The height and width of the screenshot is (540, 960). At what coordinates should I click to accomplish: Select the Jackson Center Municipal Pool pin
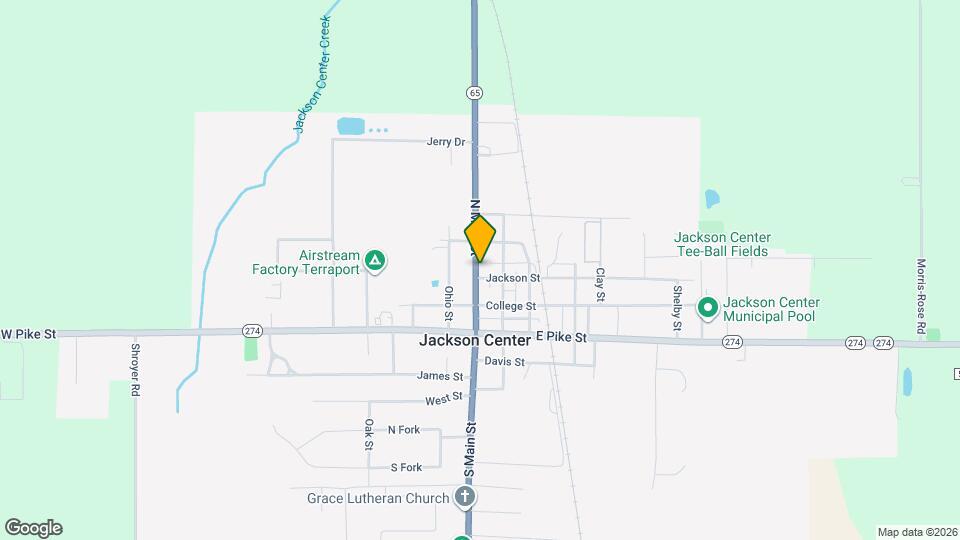pos(709,307)
